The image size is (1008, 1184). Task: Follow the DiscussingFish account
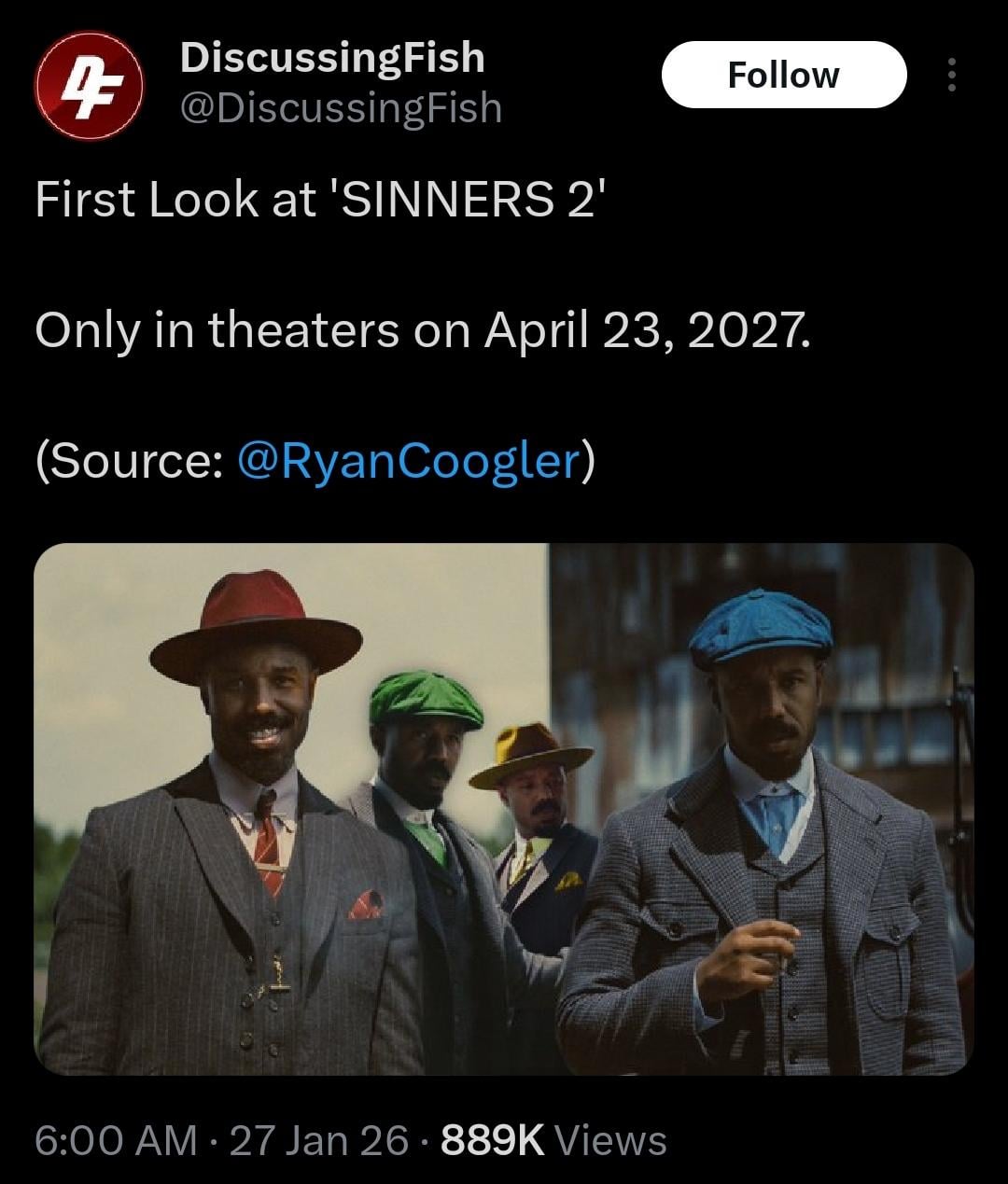click(783, 75)
